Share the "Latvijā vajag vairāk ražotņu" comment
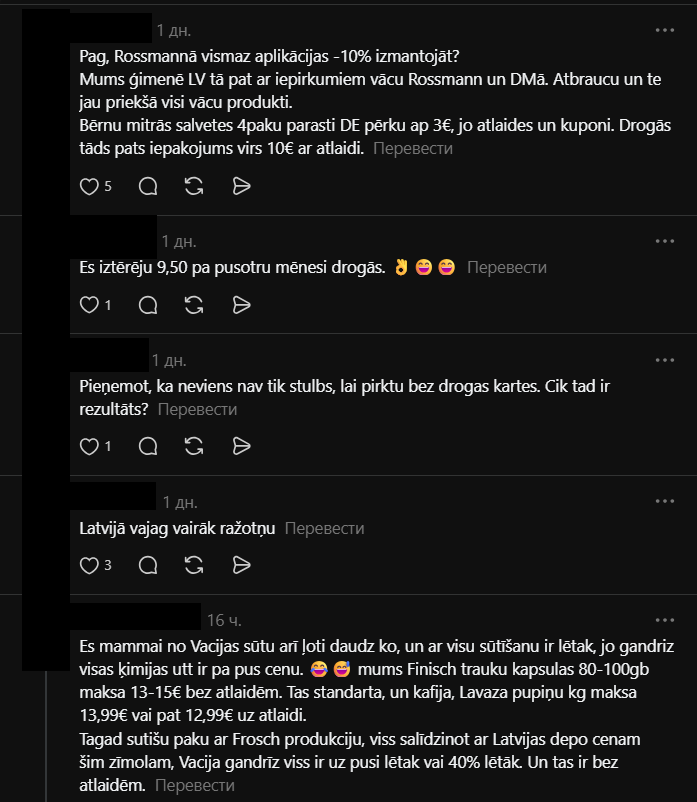This screenshot has width=697, height=802. (241, 565)
